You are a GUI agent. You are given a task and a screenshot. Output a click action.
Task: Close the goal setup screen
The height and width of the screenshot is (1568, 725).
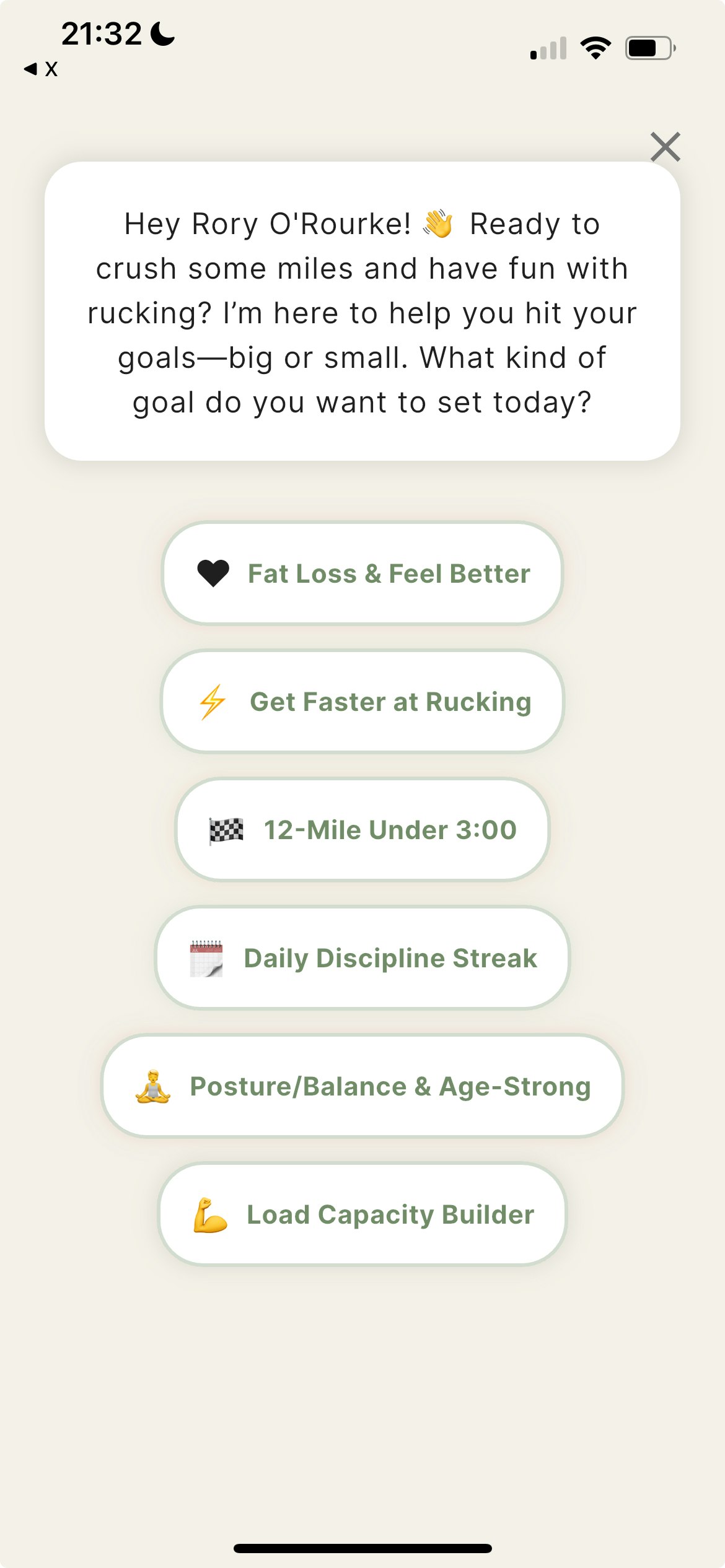point(666,147)
